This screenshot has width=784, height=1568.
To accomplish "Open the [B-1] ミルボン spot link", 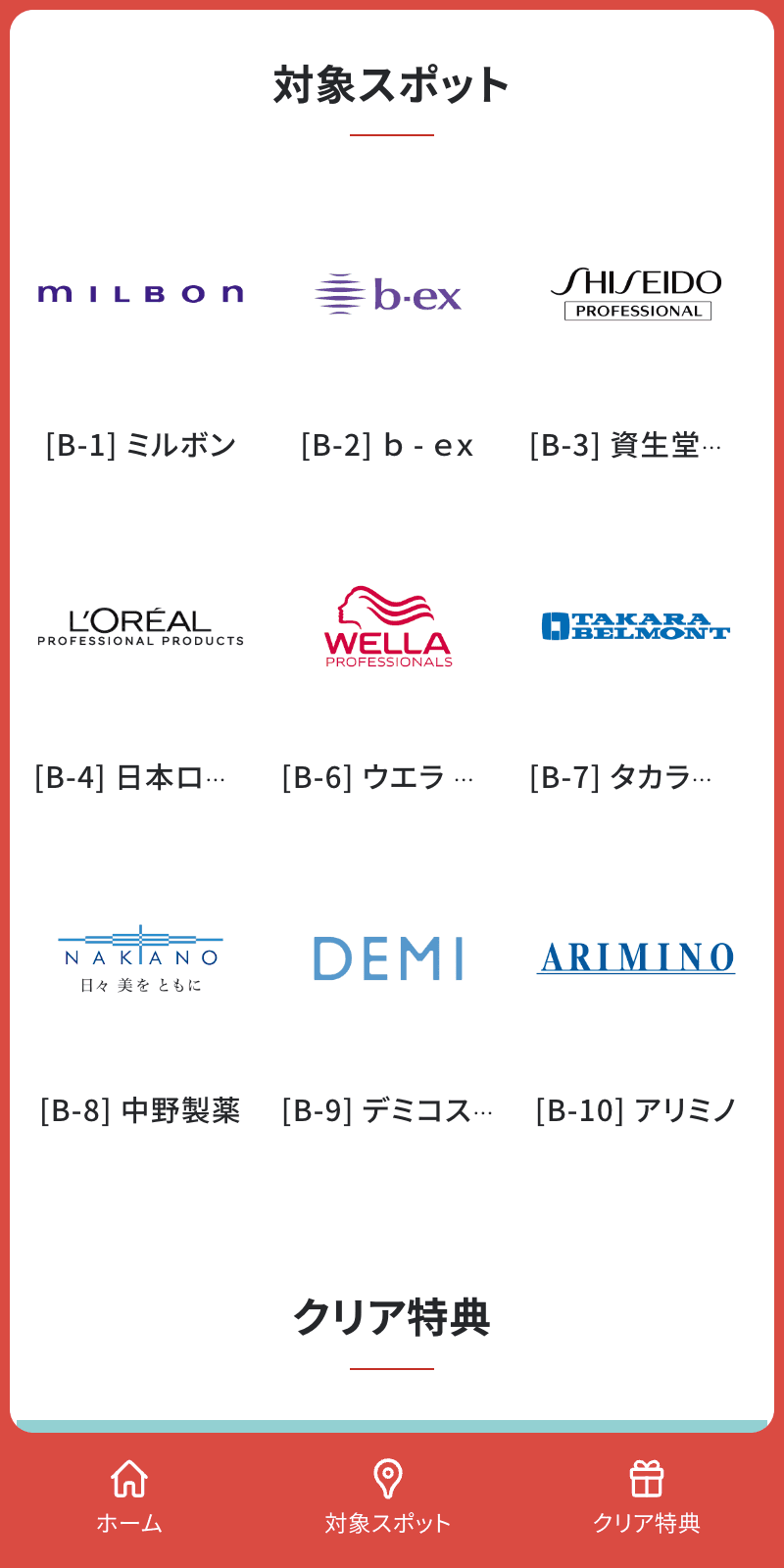I will (x=143, y=445).
